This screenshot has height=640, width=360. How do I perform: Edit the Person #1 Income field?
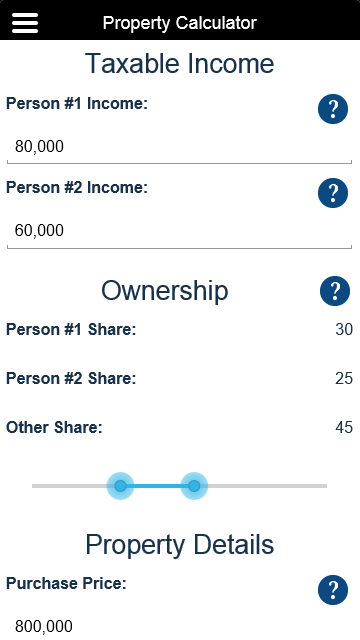coord(179,147)
